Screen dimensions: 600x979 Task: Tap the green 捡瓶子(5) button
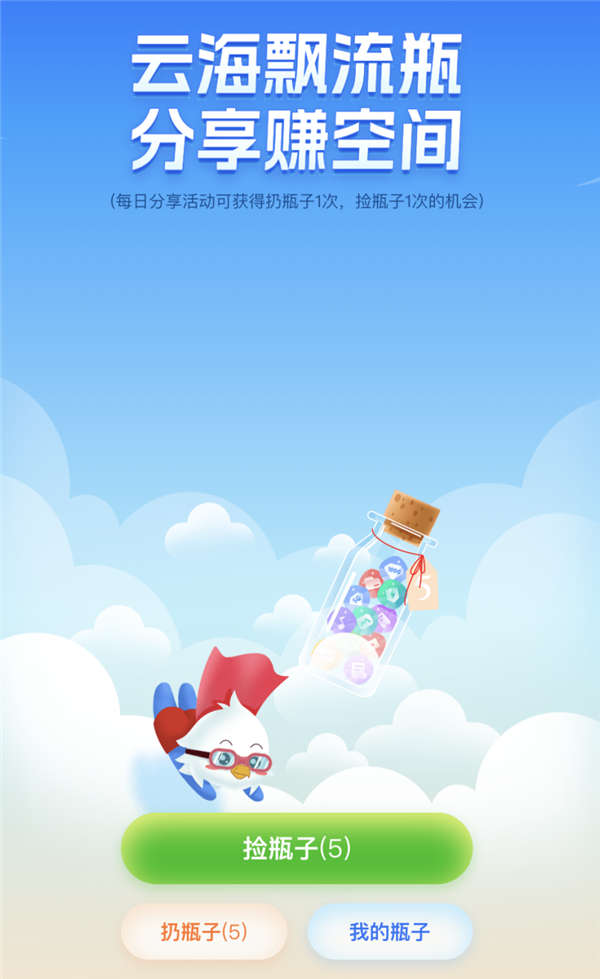[296, 849]
